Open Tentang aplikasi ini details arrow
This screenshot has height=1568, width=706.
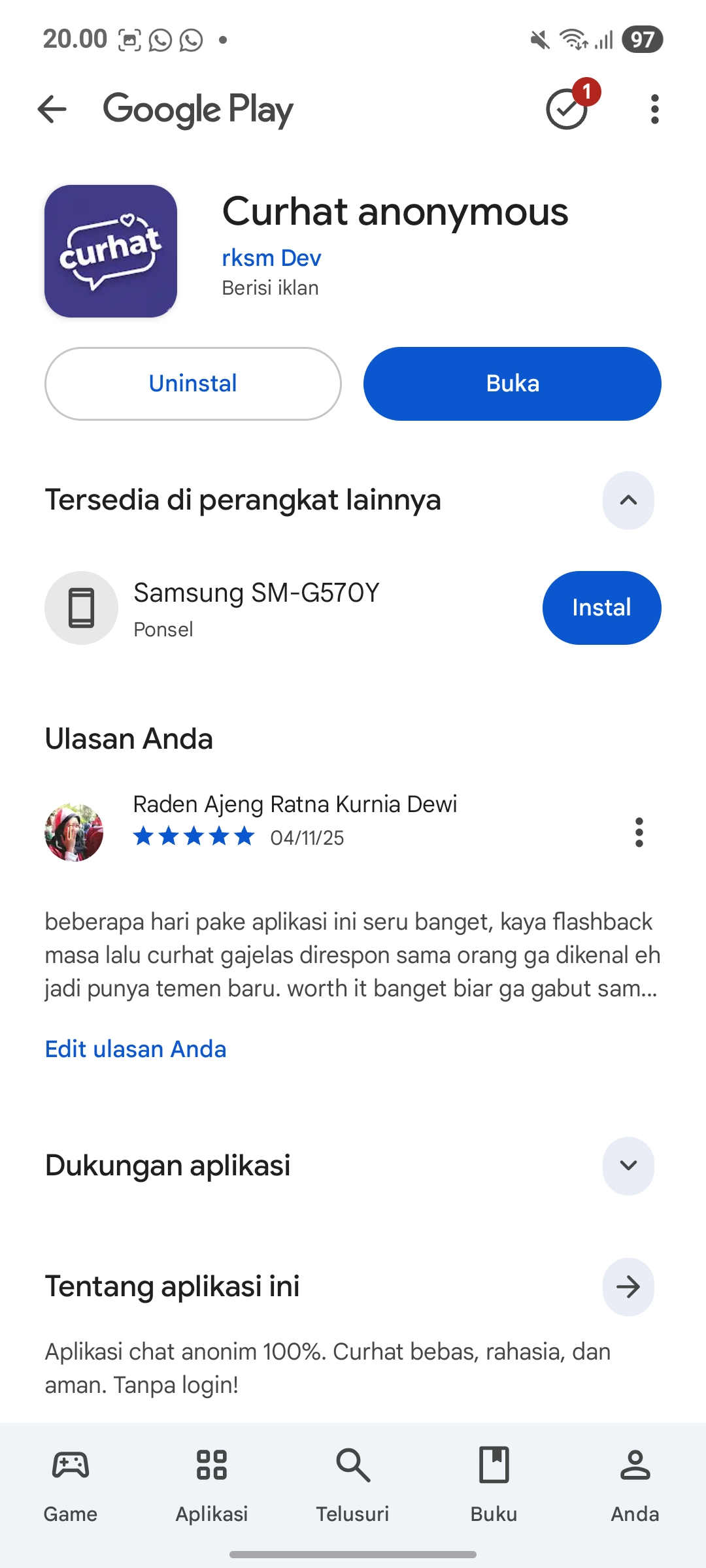pos(628,1287)
